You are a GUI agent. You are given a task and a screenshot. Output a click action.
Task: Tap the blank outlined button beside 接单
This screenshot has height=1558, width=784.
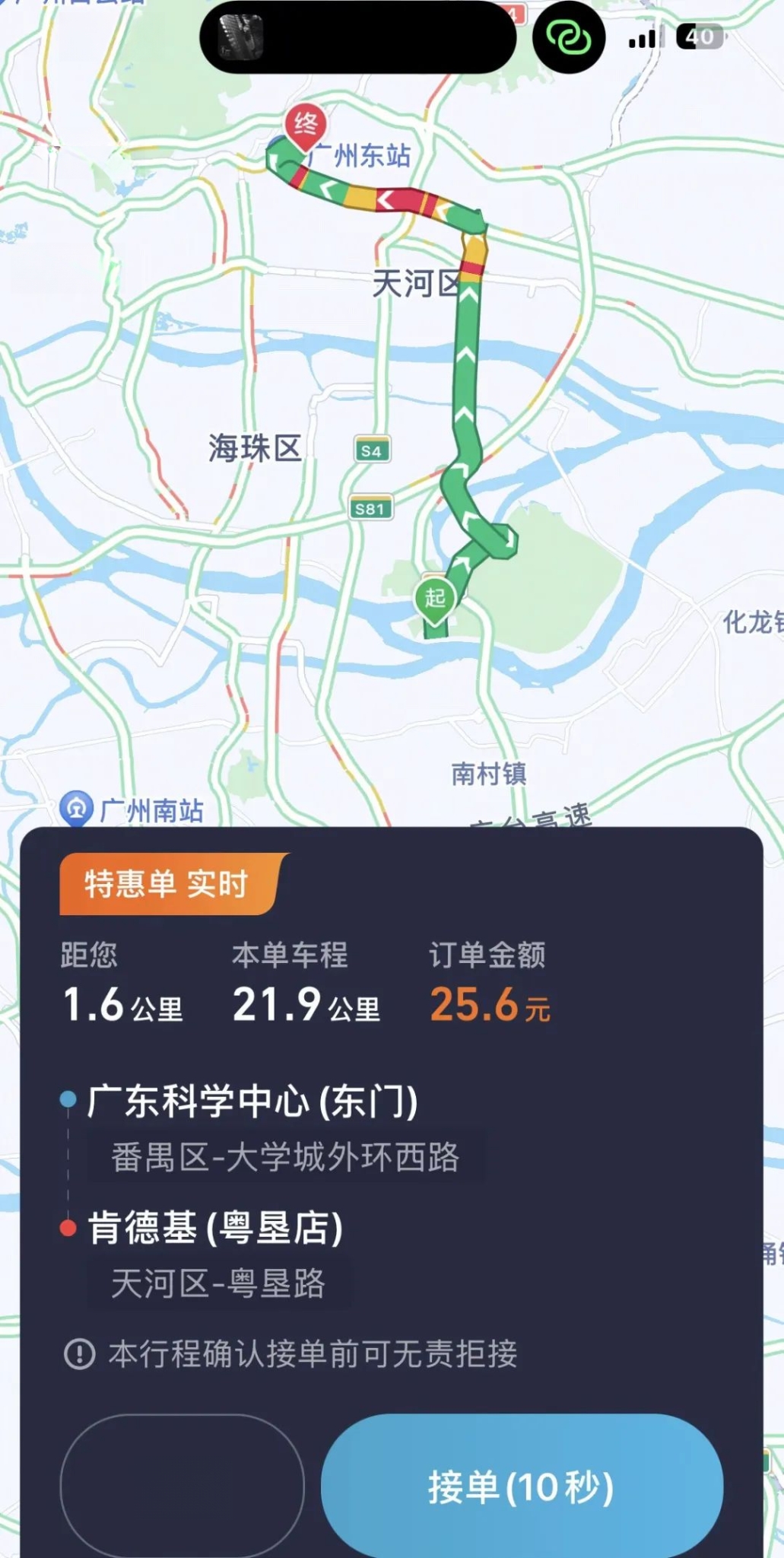click(182, 1486)
